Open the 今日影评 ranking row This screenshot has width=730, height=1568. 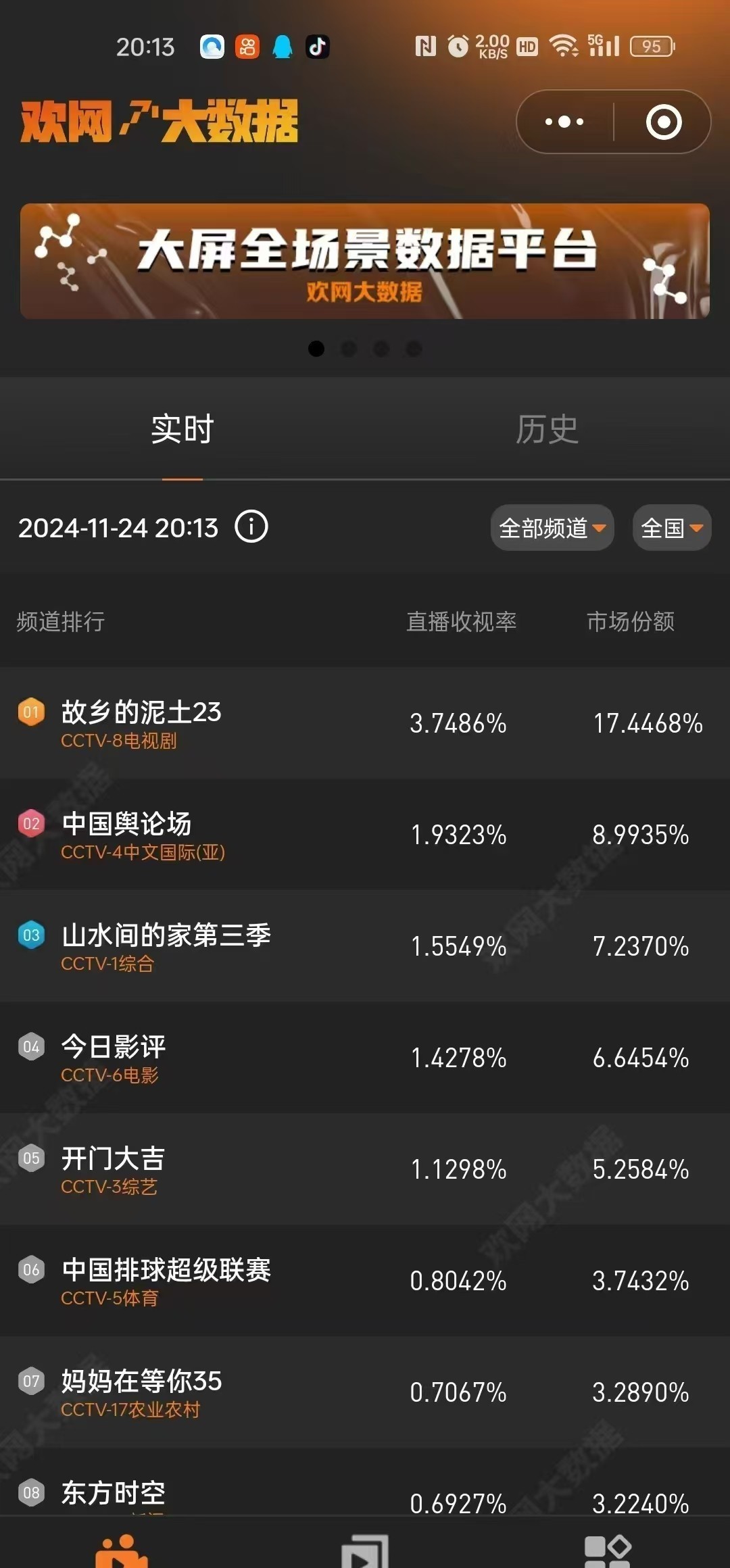(x=365, y=1058)
